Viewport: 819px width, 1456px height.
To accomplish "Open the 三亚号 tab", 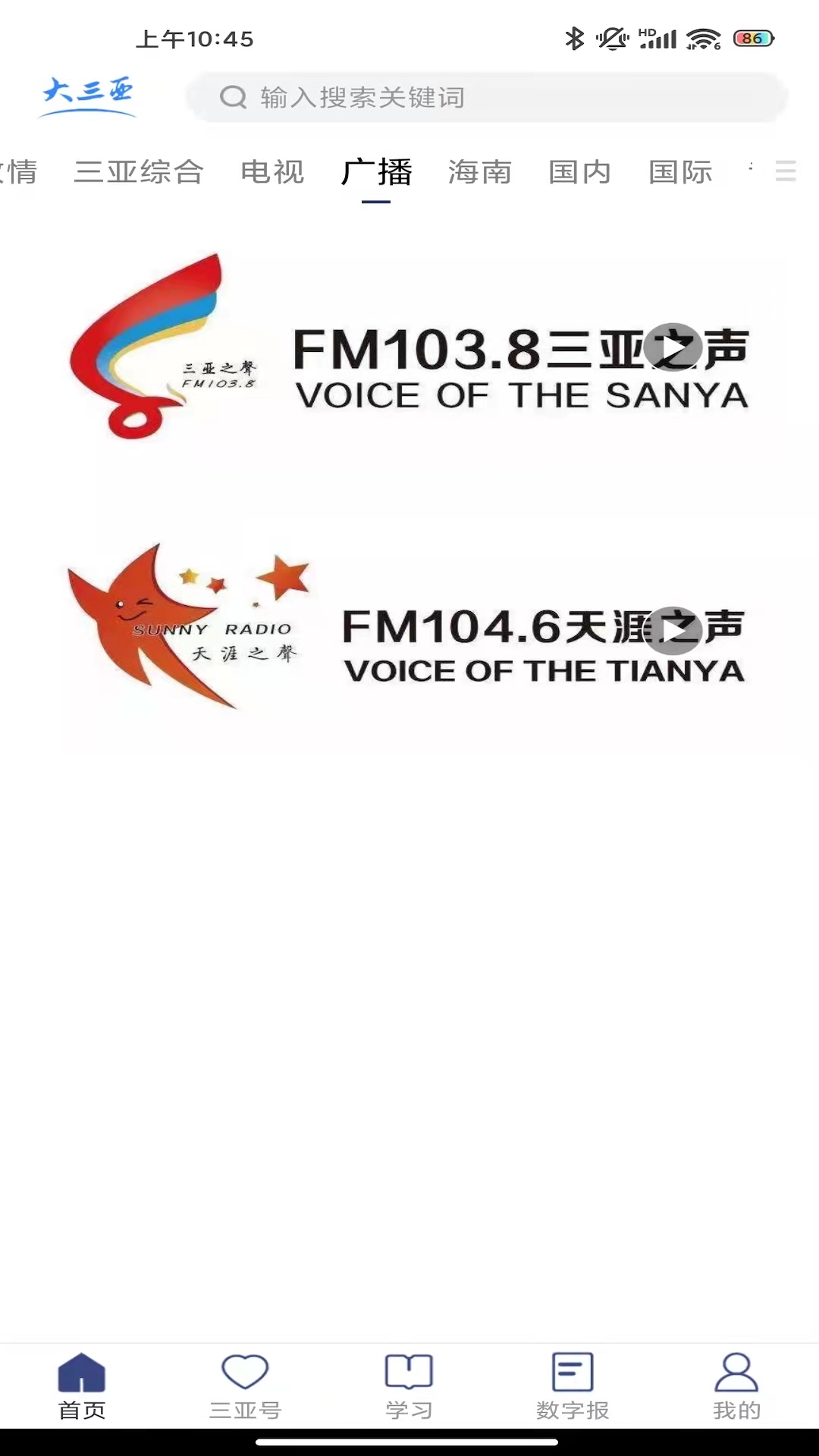I will (x=245, y=1387).
